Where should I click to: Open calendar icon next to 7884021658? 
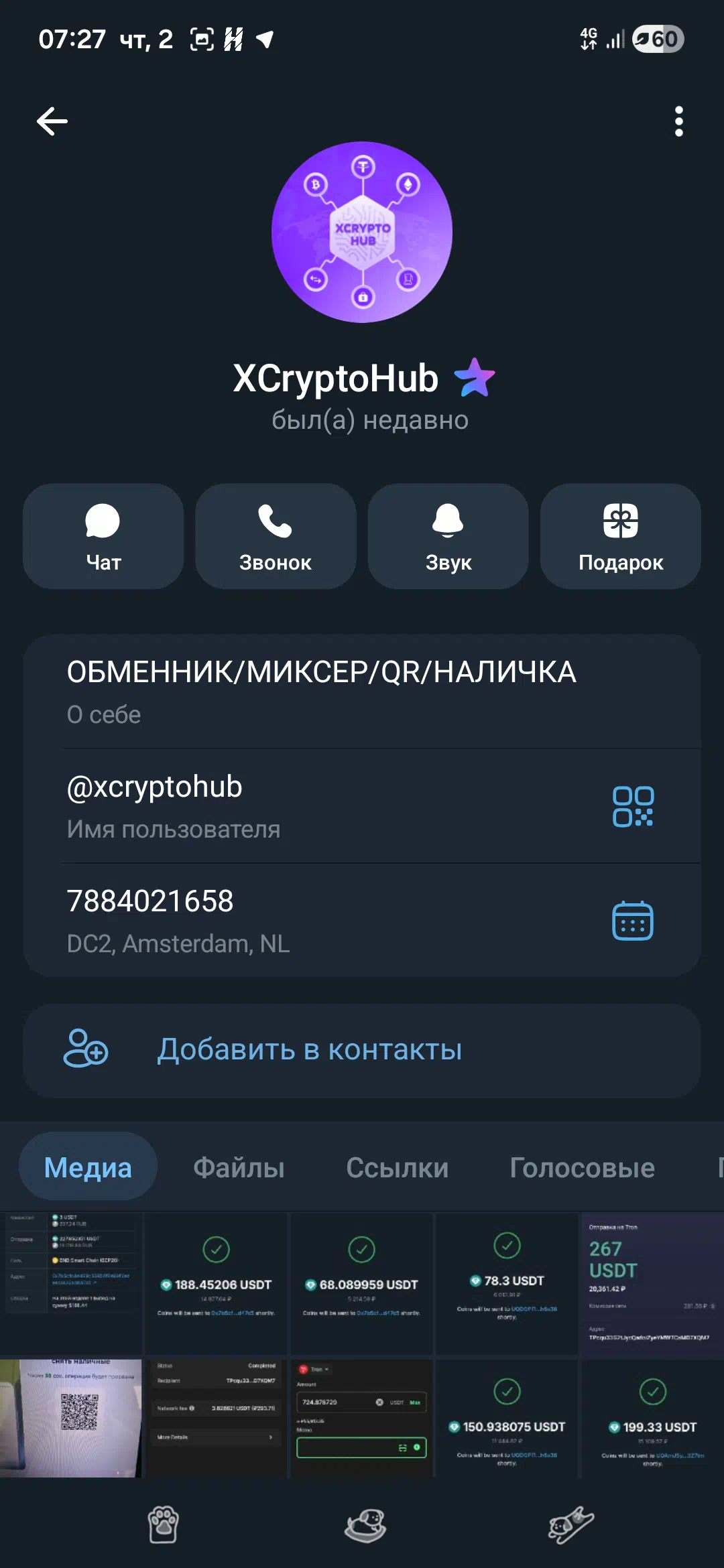coord(633,921)
